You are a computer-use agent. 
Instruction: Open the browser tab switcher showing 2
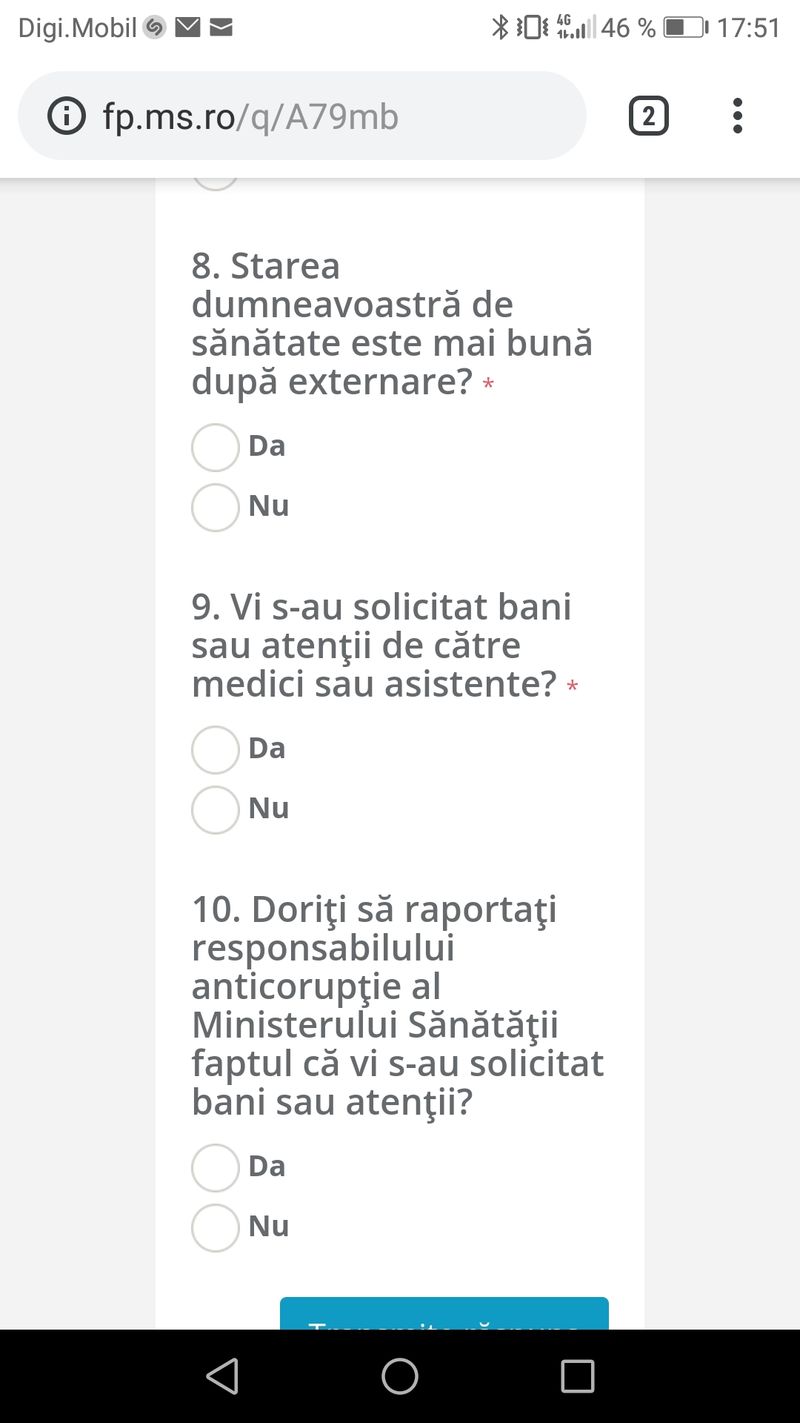click(x=648, y=117)
